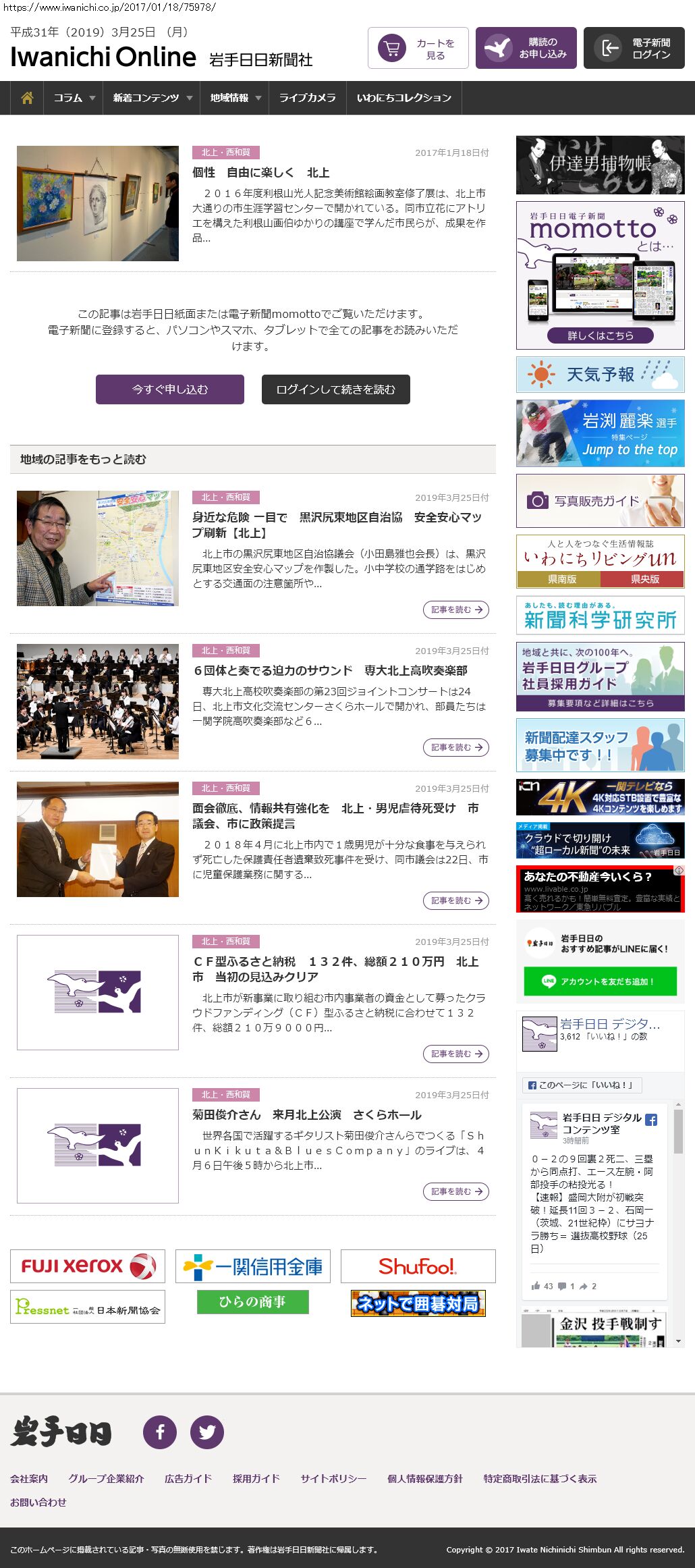Expand the 新着コンテンツ menu

pyautogui.click(x=152, y=98)
